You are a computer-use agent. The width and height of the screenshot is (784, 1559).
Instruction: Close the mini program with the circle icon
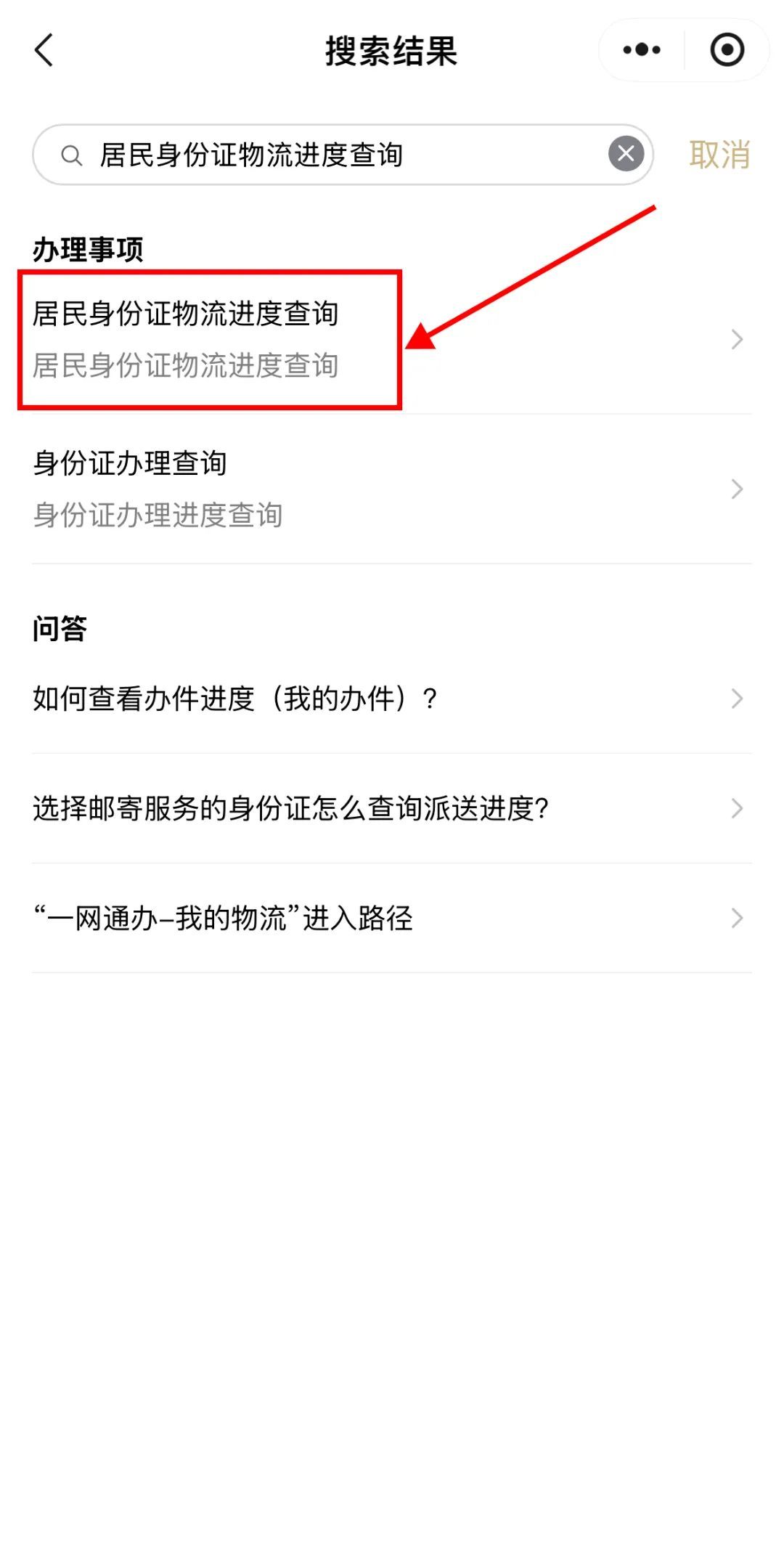point(727,50)
